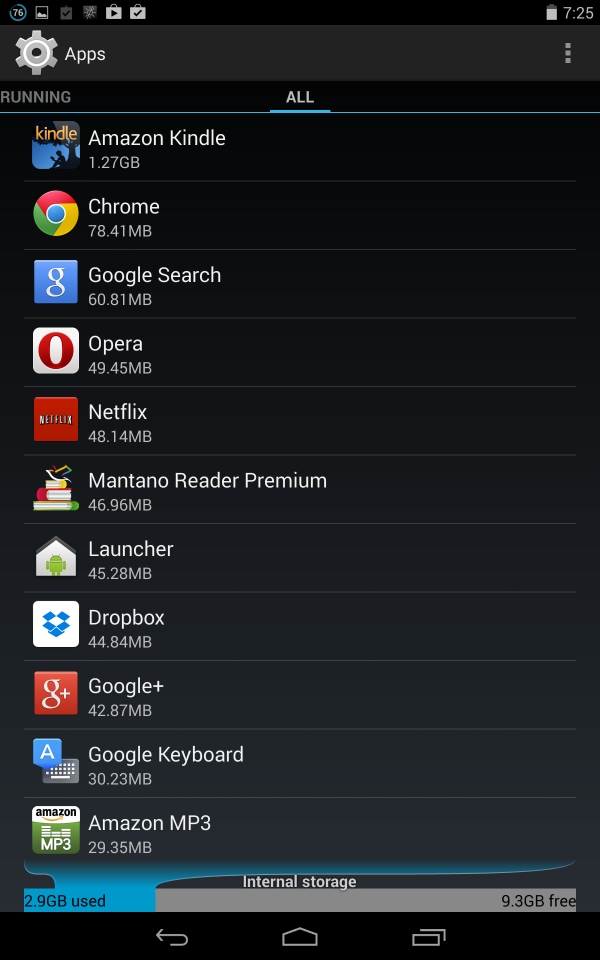View Amazon MP3 app info
This screenshot has height=960, width=600.
300,832
